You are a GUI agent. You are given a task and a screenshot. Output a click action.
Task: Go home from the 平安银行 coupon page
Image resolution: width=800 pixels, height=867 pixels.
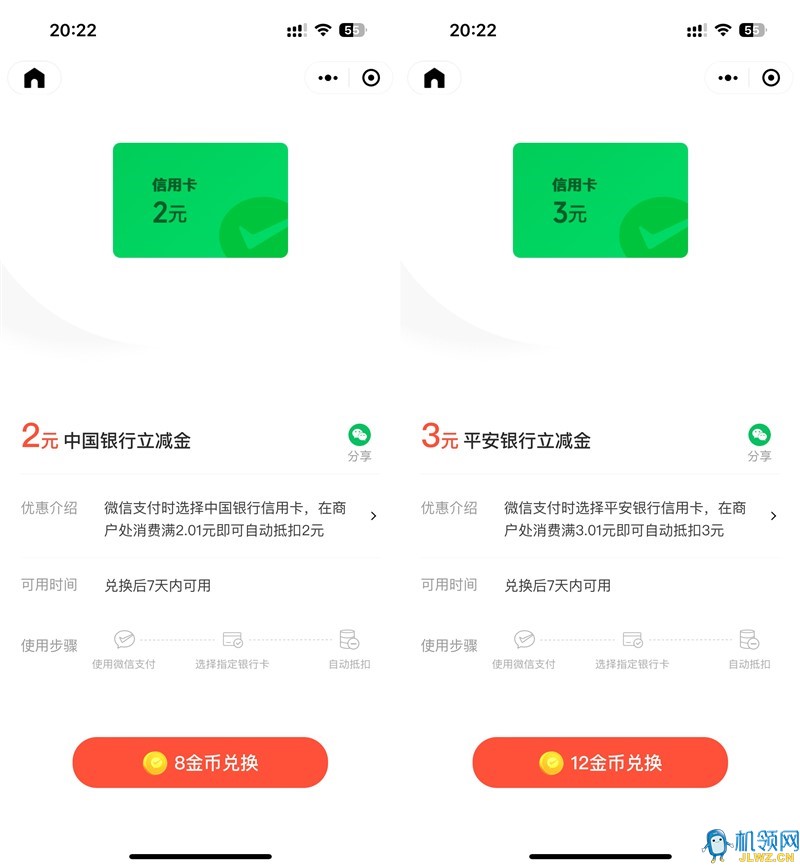[x=435, y=78]
